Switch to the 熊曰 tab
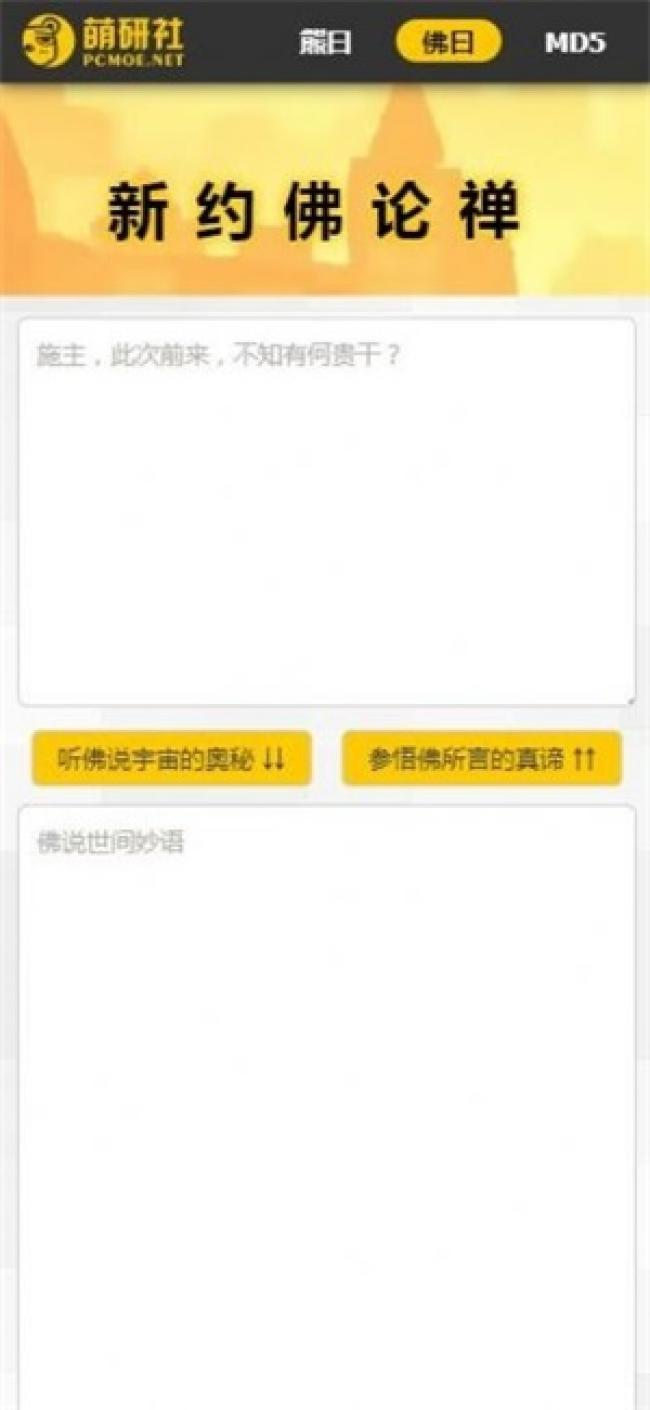 tap(325, 43)
